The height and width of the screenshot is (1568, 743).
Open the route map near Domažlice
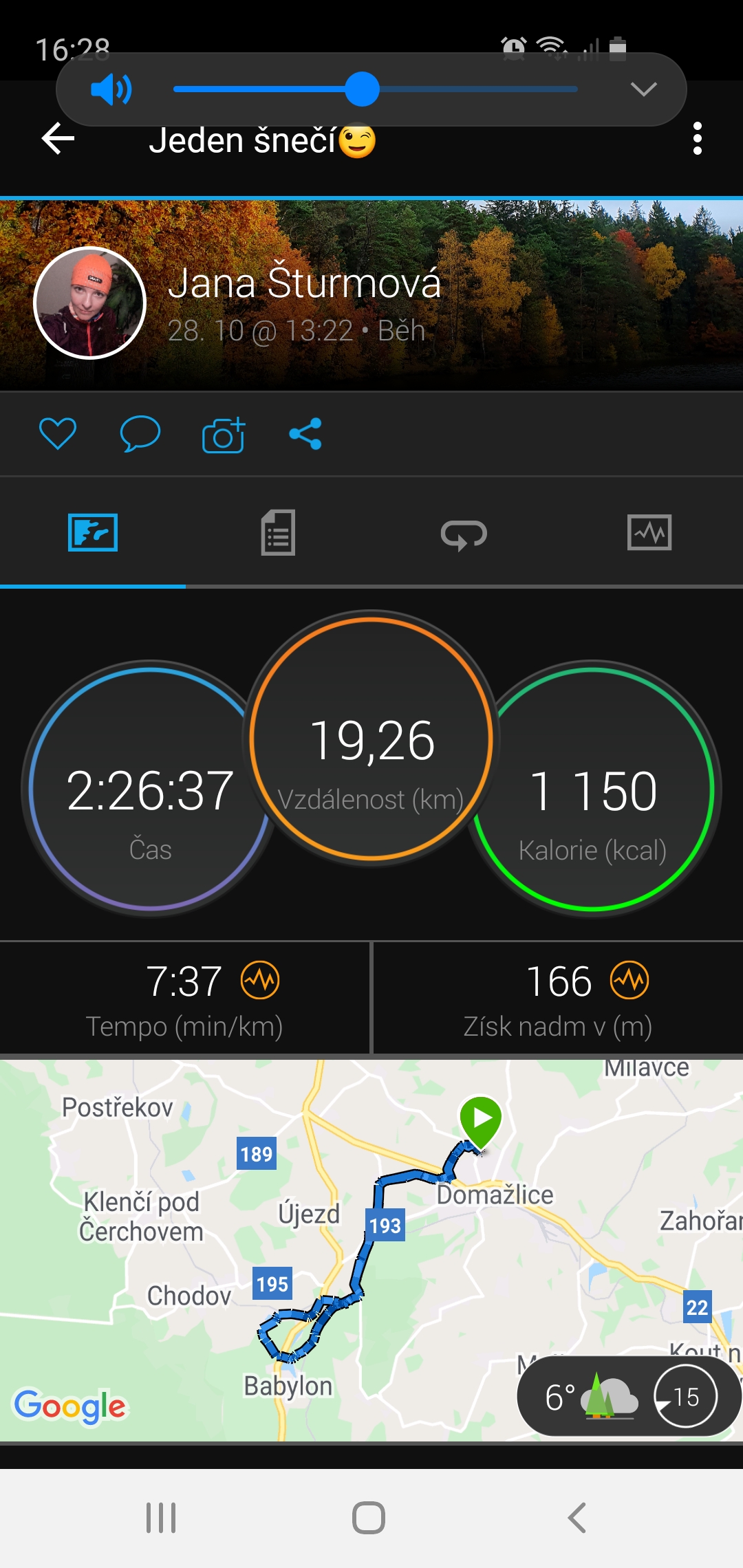[371, 1250]
